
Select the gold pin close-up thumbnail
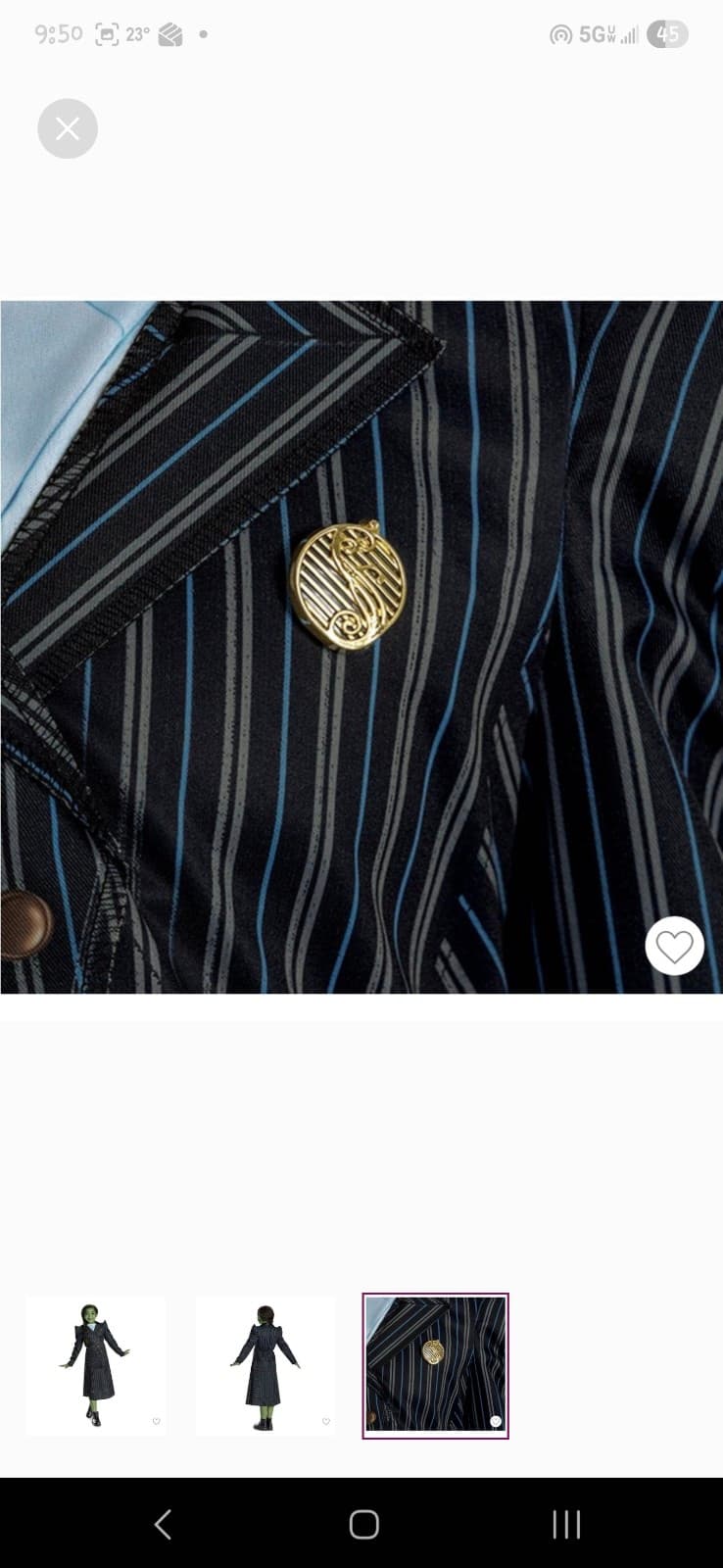pos(435,1365)
